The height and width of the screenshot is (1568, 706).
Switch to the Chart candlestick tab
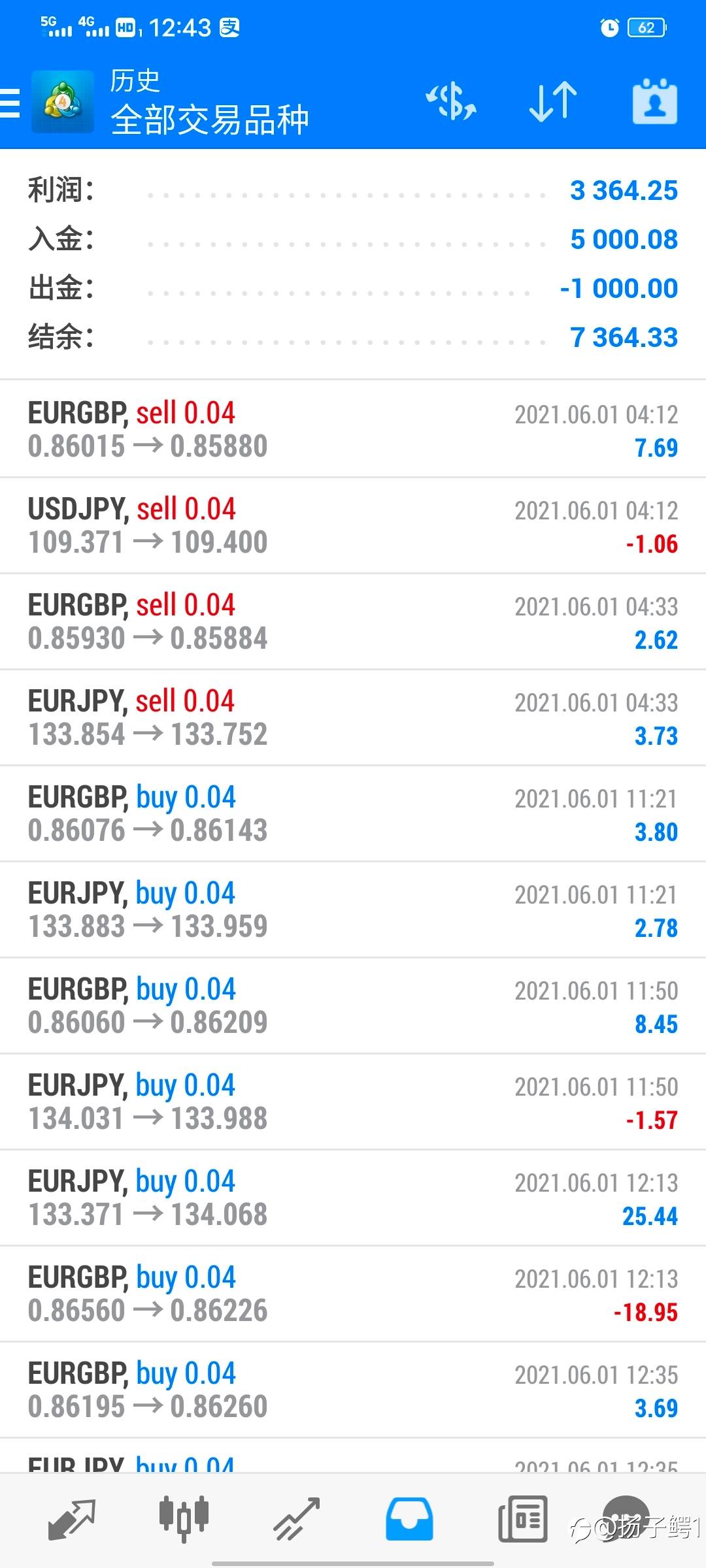(184, 1519)
